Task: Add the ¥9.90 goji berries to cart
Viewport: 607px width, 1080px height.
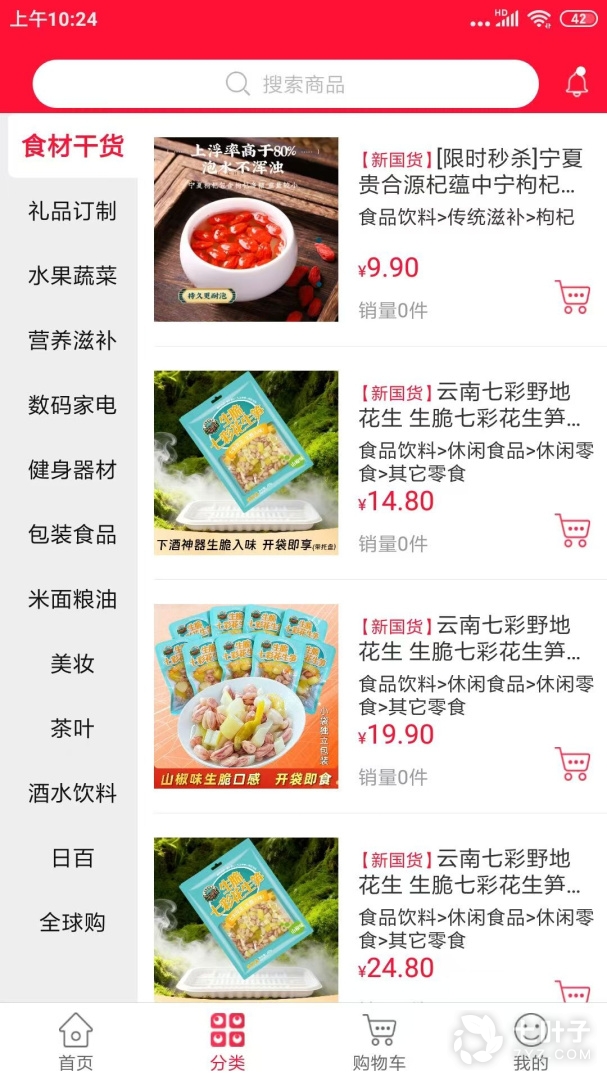Action: click(x=572, y=297)
